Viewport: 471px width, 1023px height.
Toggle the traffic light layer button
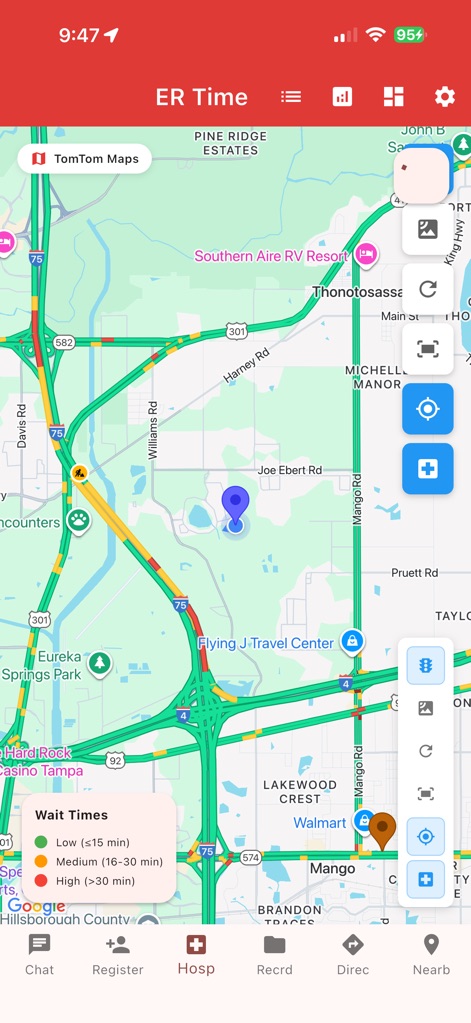pyautogui.click(x=425, y=665)
